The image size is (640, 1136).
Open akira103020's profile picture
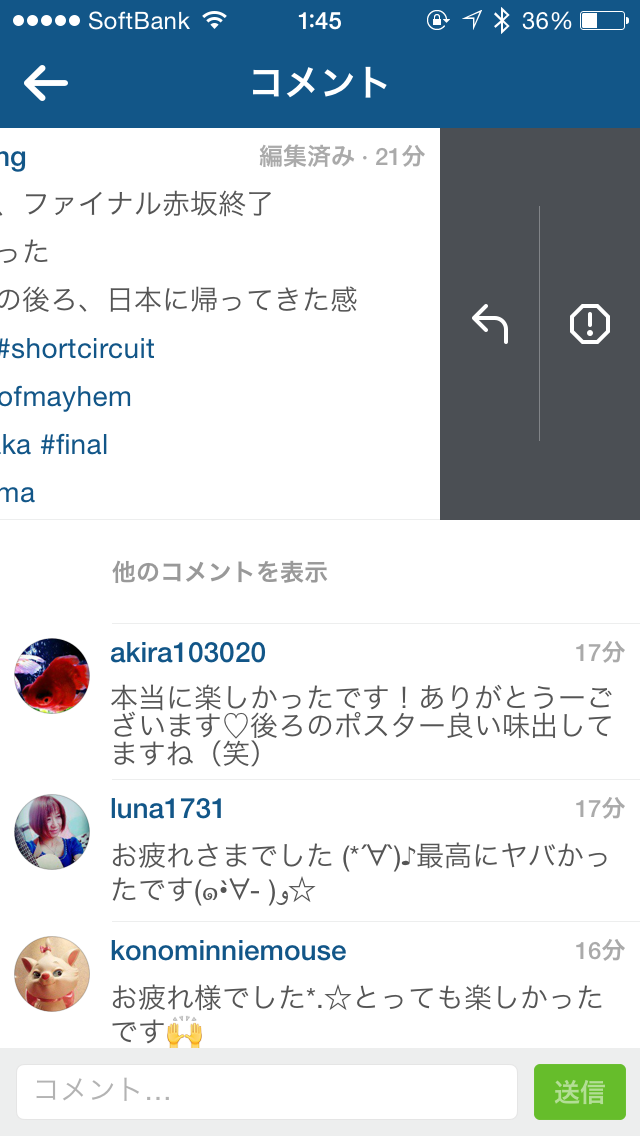(52, 676)
